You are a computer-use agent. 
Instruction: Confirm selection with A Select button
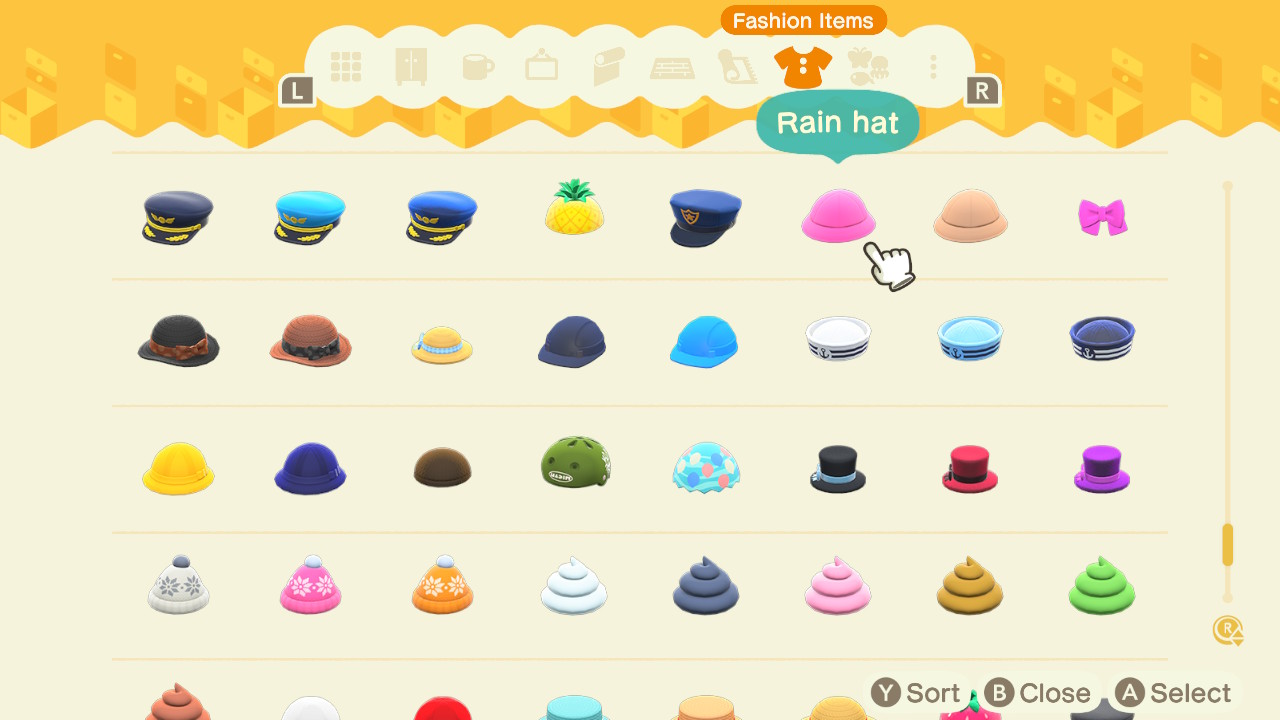click(x=1174, y=693)
